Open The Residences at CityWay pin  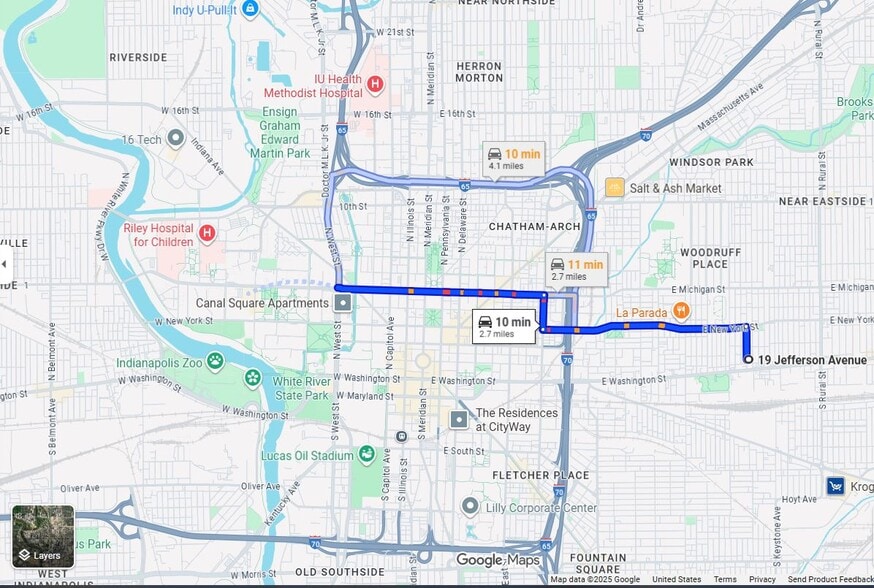[x=459, y=419]
